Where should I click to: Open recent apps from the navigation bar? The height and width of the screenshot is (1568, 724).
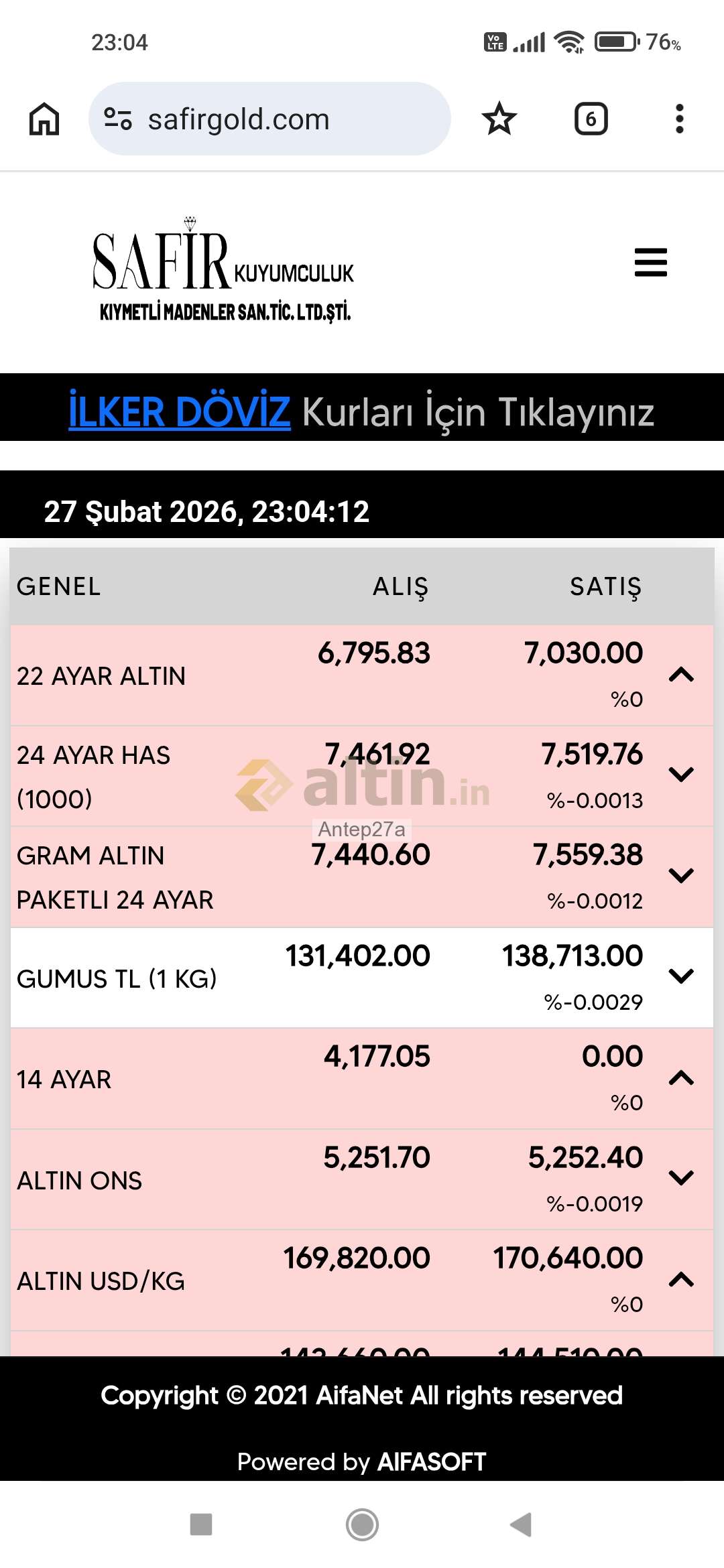[201, 1524]
